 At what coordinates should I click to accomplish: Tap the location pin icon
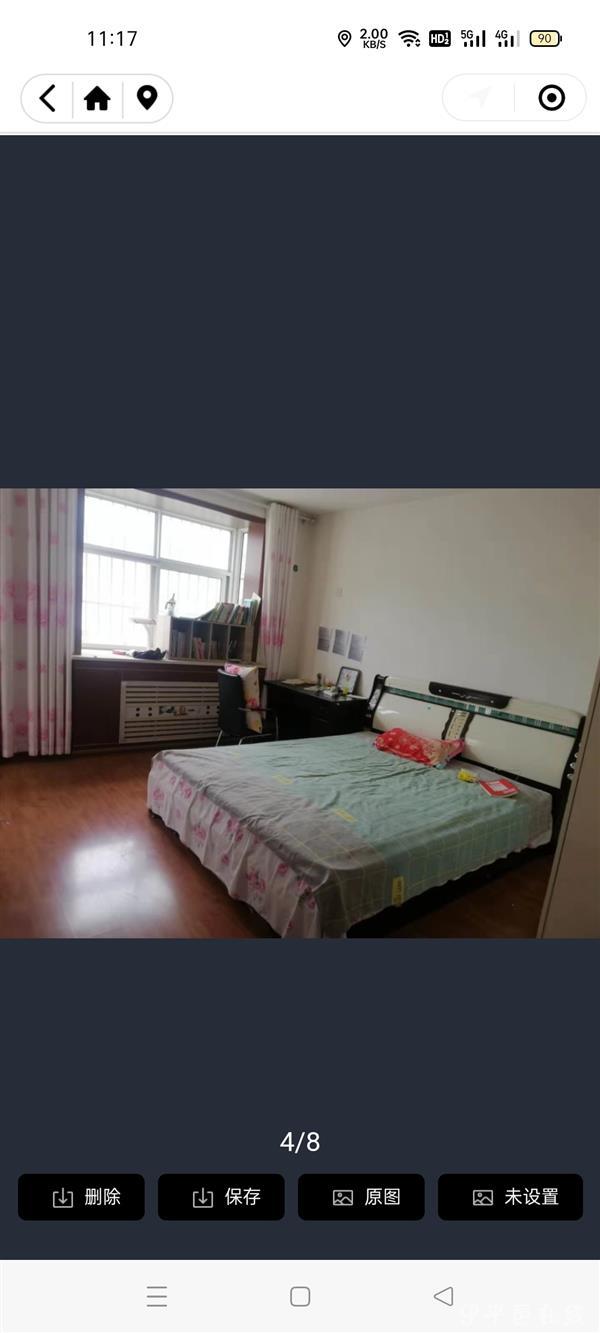[147, 98]
